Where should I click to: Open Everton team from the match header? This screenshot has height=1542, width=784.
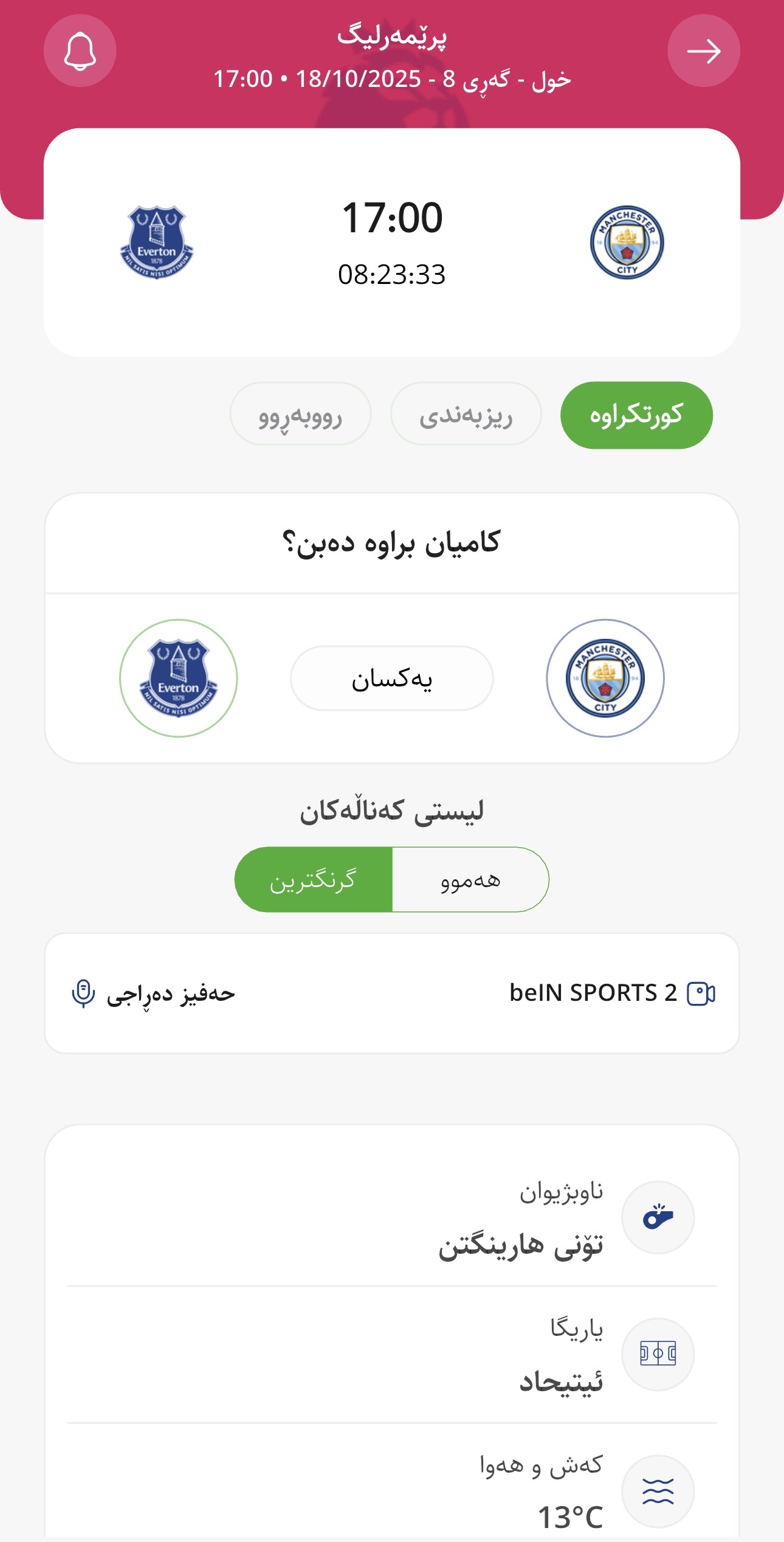[x=157, y=242]
